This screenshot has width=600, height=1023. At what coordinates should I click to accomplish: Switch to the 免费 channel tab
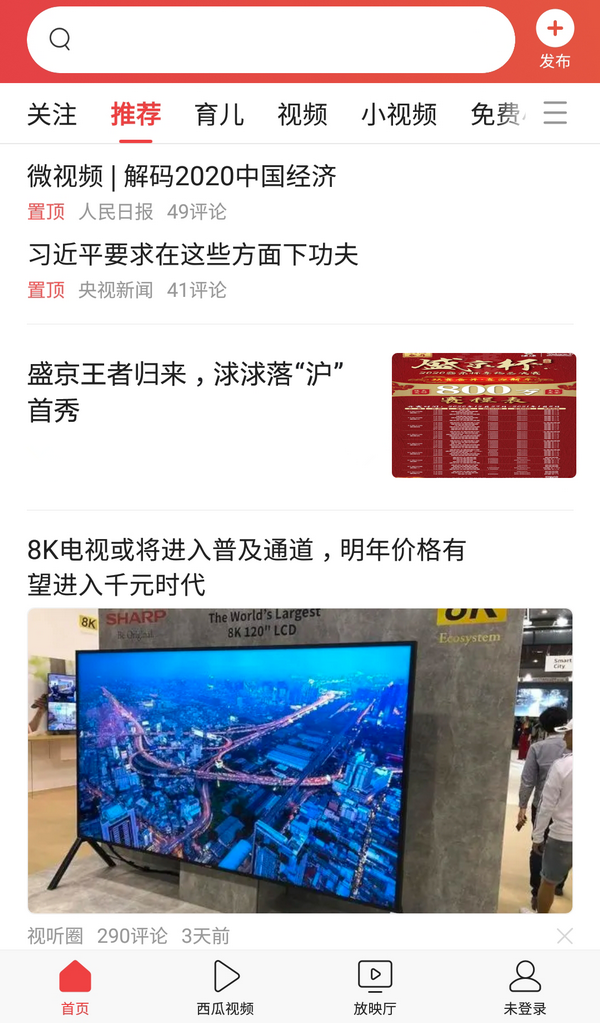pos(495,114)
